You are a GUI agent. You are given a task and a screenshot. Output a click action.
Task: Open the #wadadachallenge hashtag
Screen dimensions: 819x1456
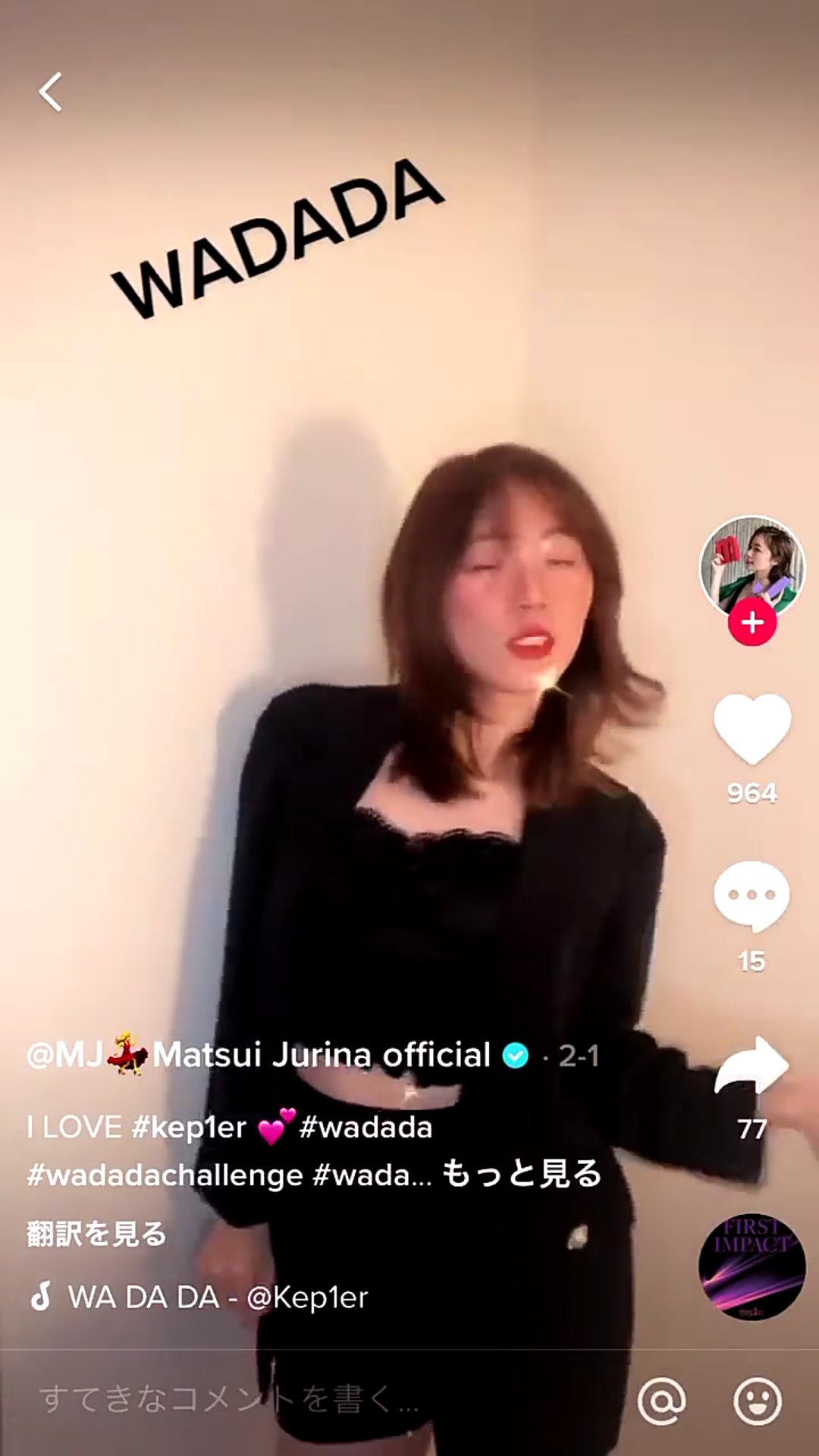point(165,1175)
